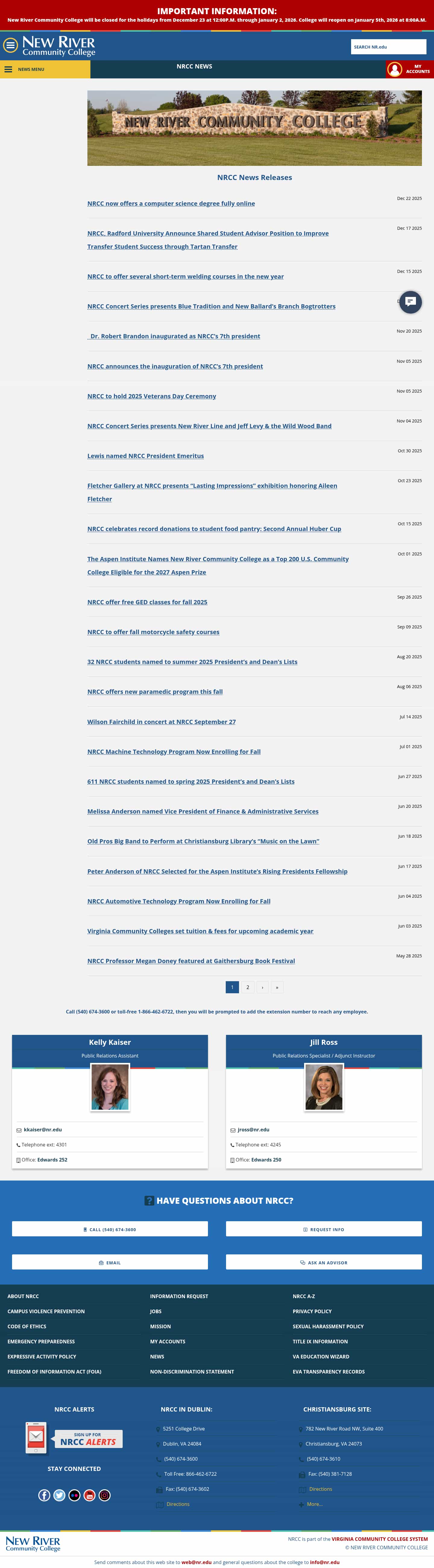
Task: Open the short-term welding courses news release
Action: pyautogui.click(x=185, y=276)
